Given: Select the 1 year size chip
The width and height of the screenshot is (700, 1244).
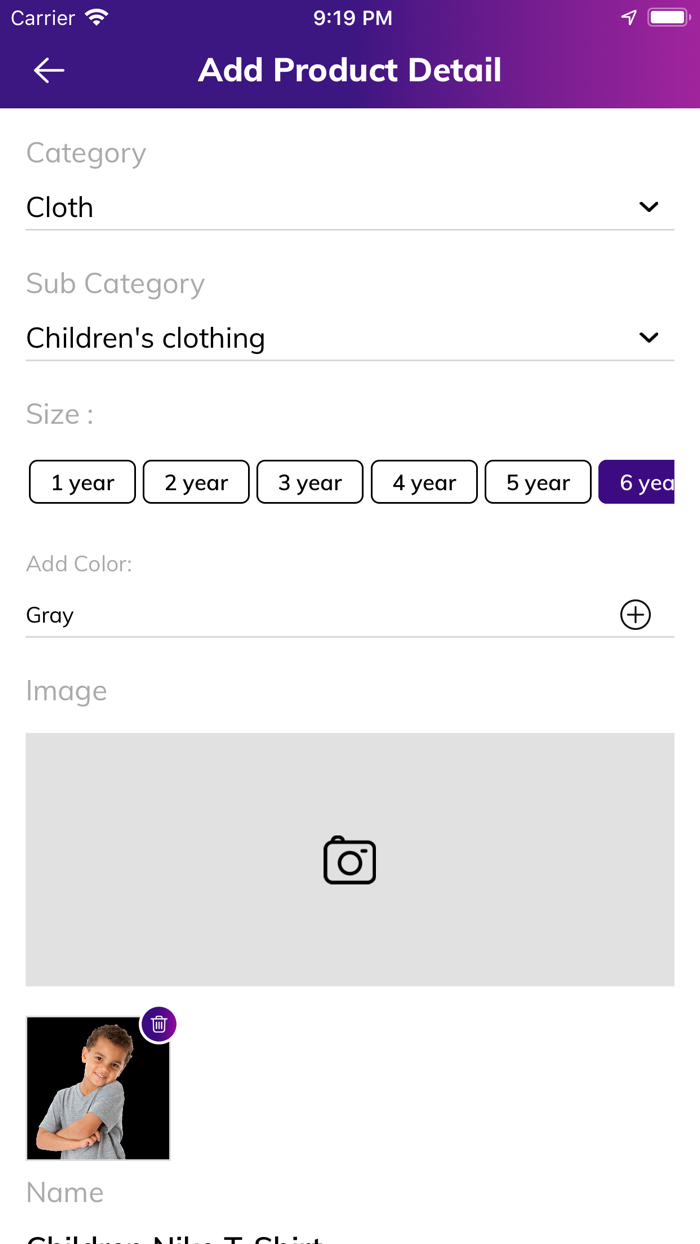Looking at the screenshot, I should point(82,482).
